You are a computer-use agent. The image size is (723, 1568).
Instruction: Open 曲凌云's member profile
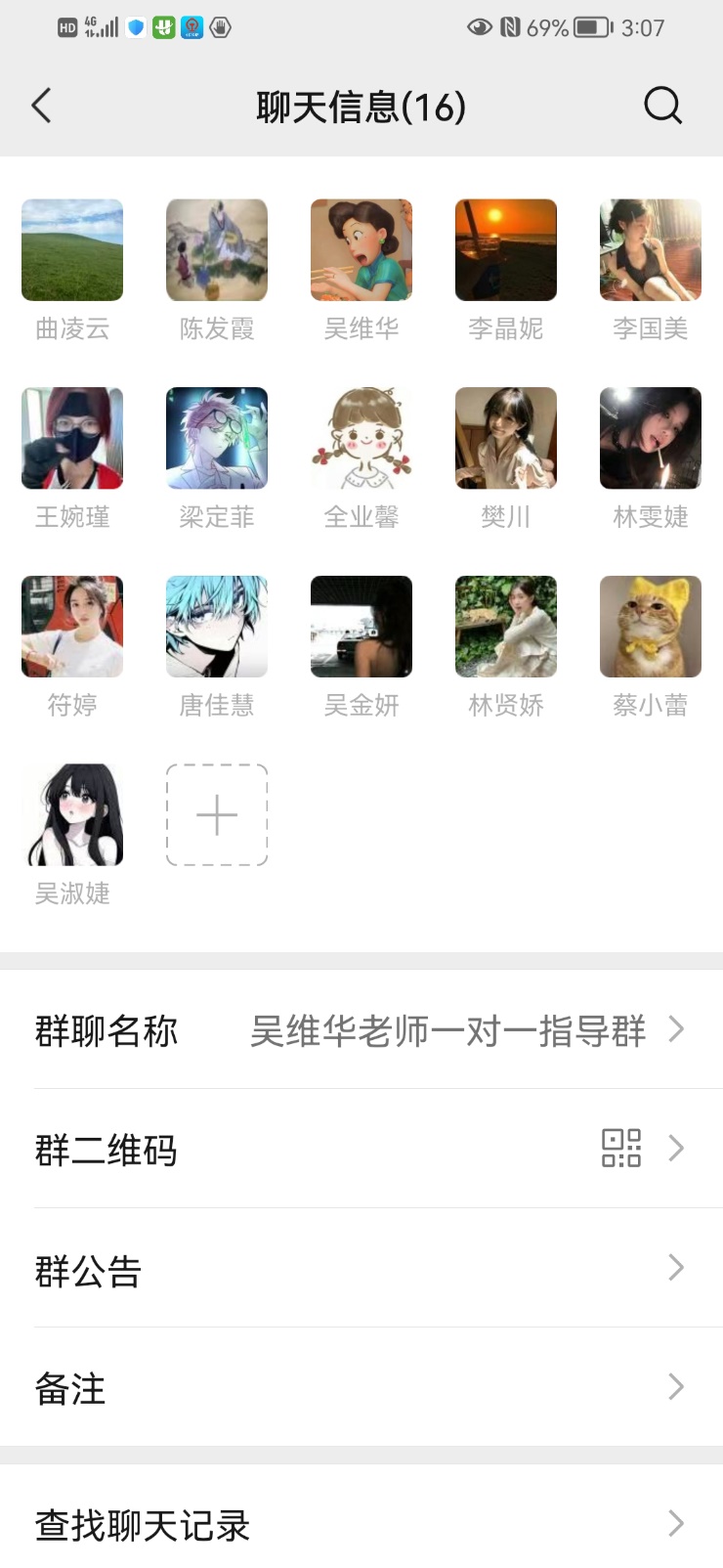pyautogui.click(x=72, y=250)
